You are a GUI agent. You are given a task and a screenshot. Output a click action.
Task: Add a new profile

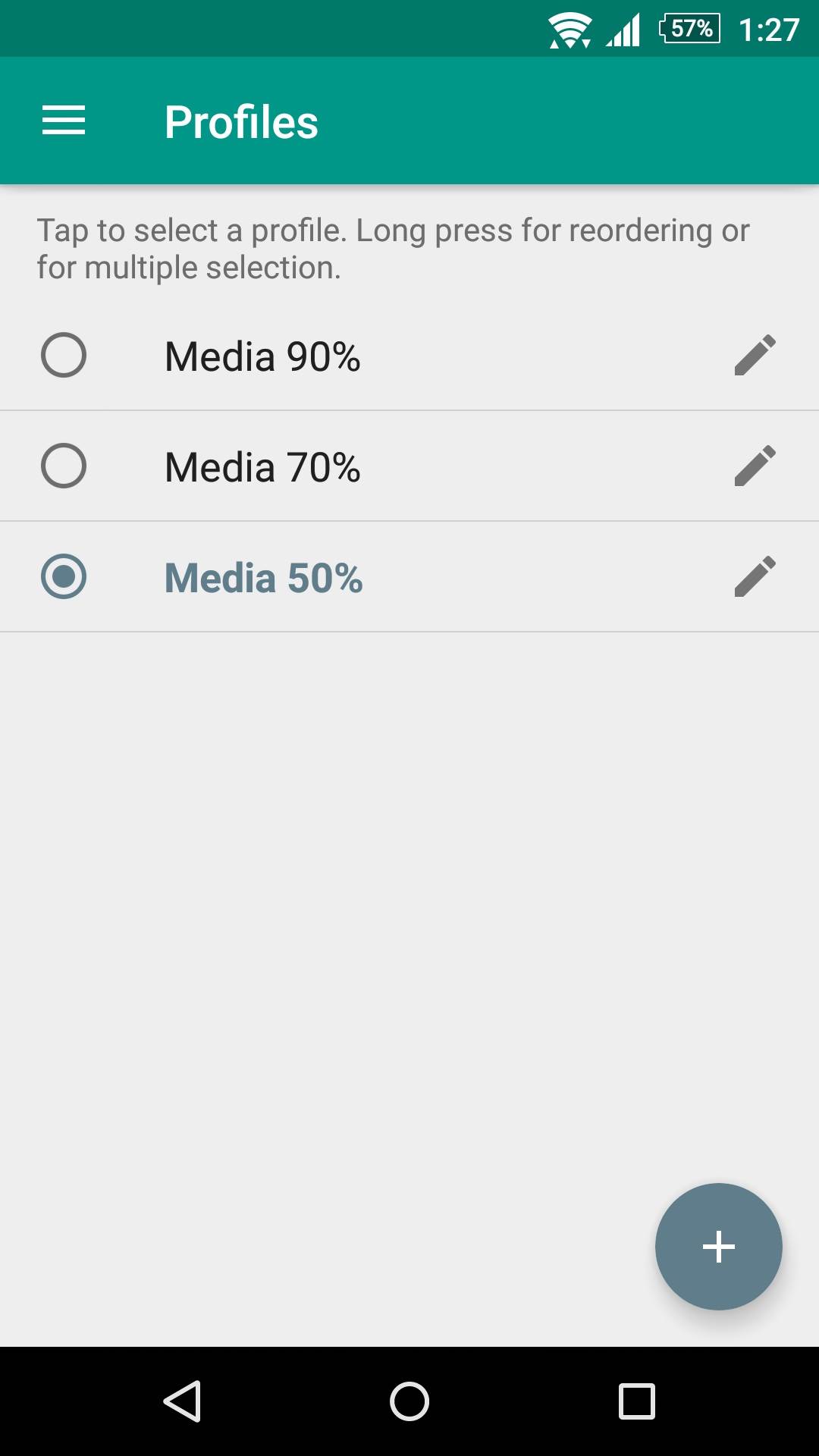click(718, 1247)
